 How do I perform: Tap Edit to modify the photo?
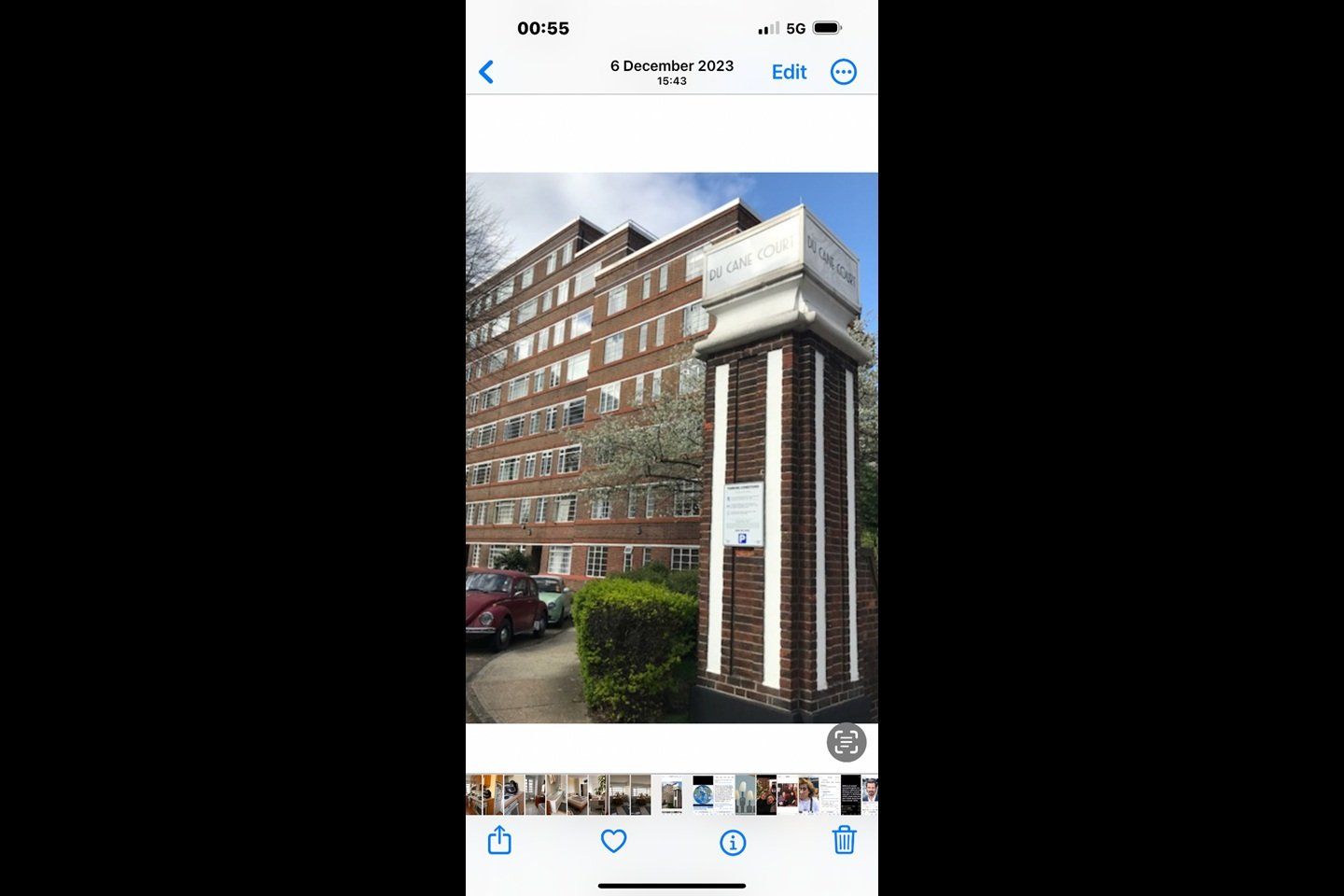click(789, 72)
